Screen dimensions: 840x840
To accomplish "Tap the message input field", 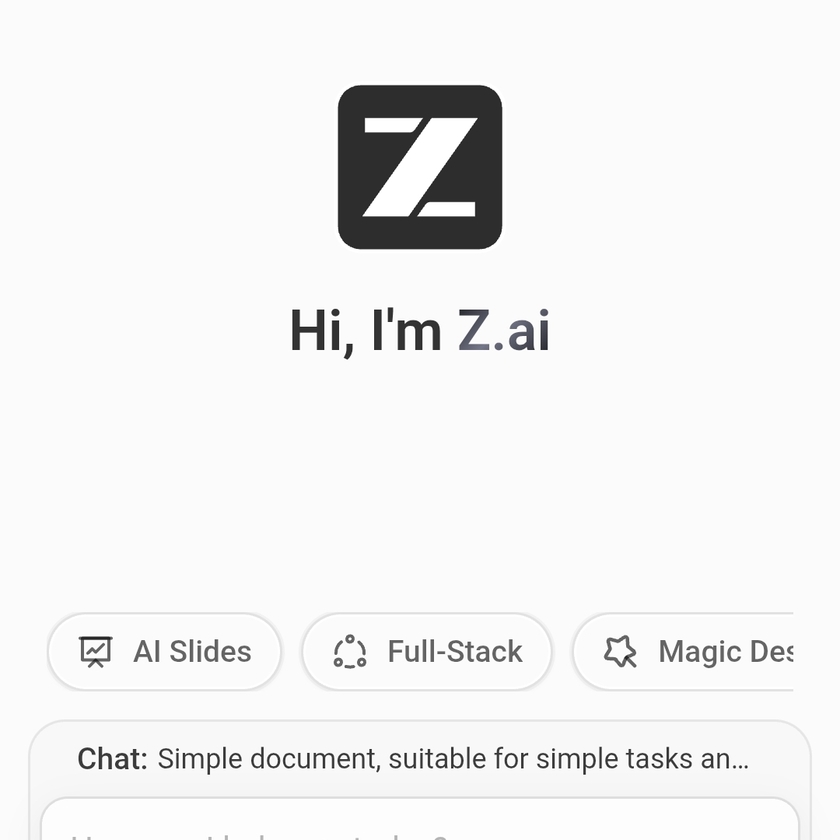I will click(420, 824).
